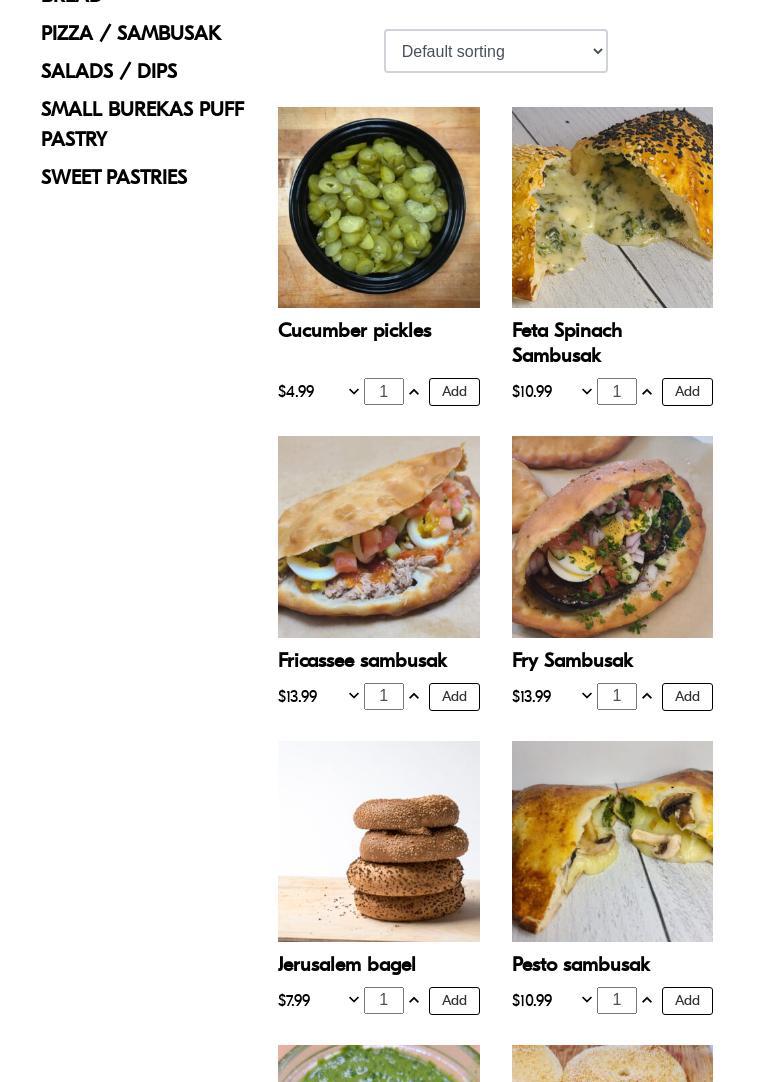View the SWEET PASTRIES category
Image resolution: width=770 pixels, height=1082 pixels.
[x=114, y=178]
